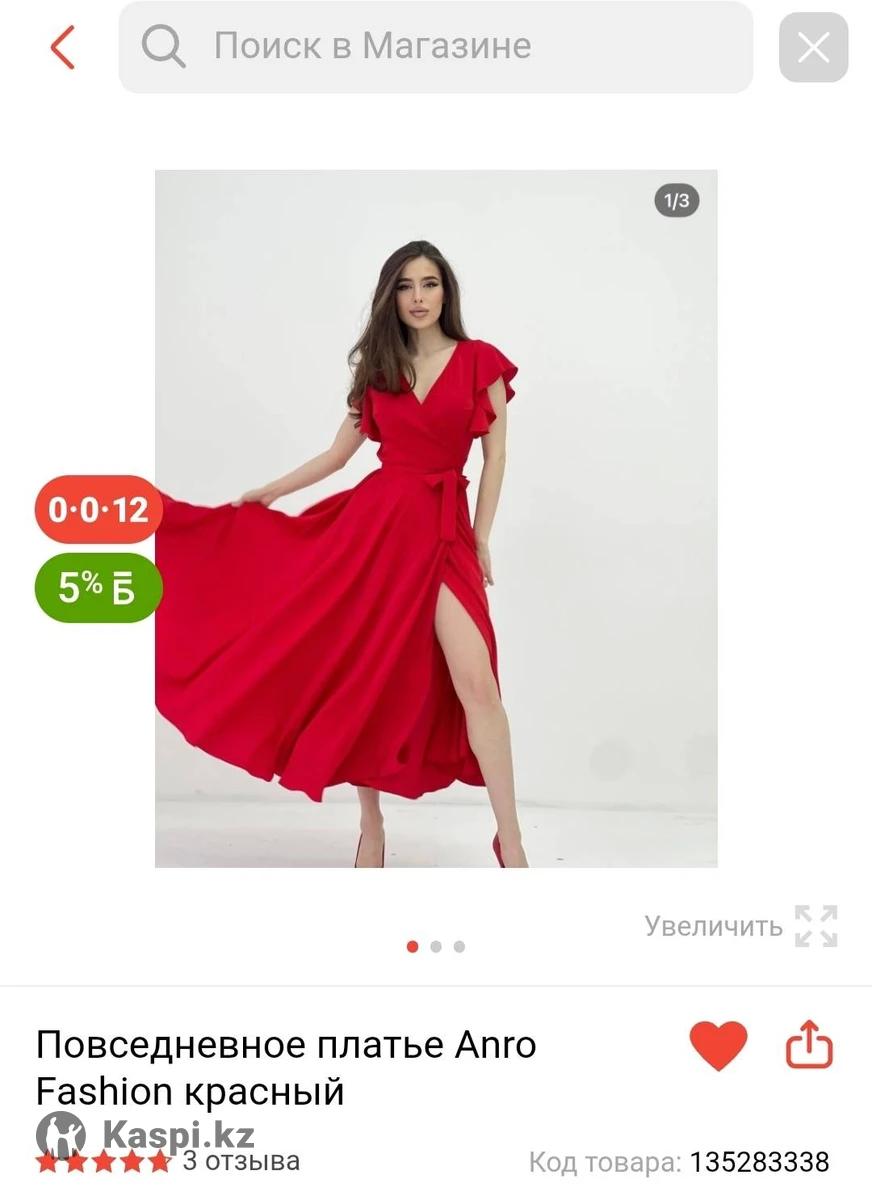Screen dimensions: 872x1200
Task: Go back using the red arrow
Action: pyautogui.click(x=62, y=47)
